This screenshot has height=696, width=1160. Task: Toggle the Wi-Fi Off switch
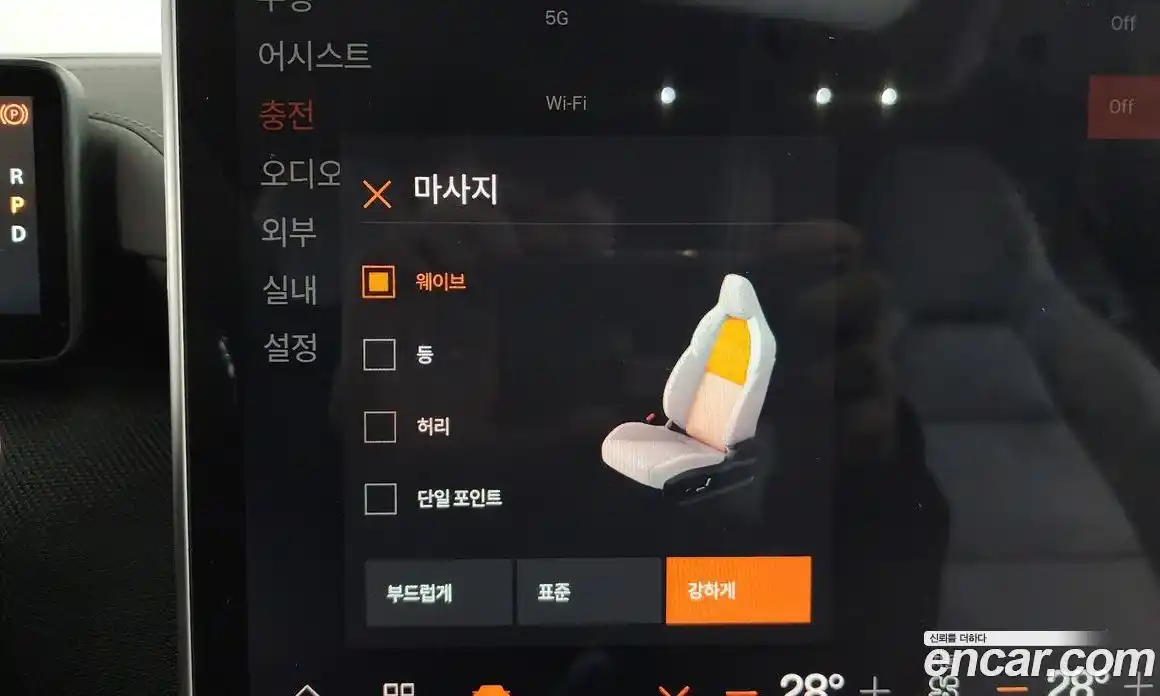click(1122, 106)
